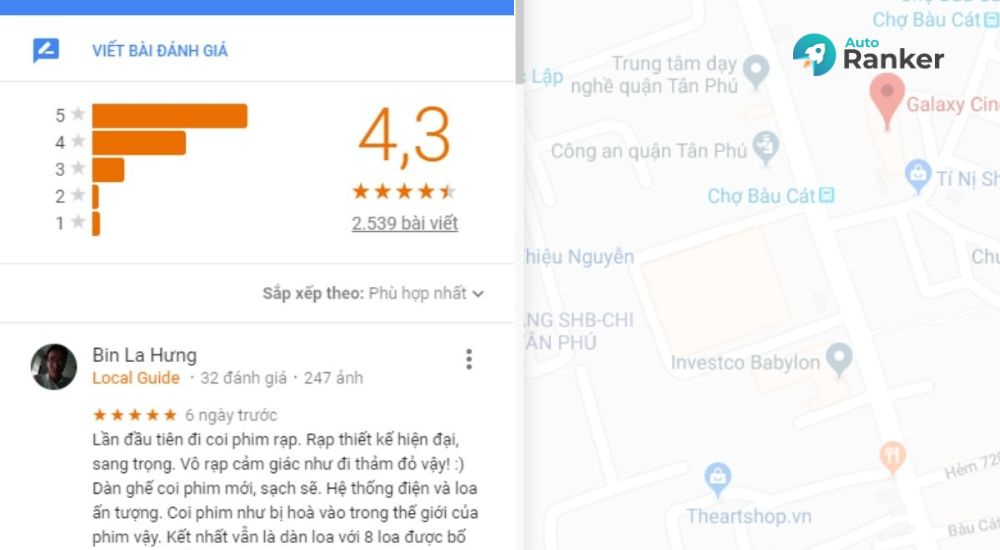Tap Viết bài đánh giá to write a review
The image size is (1000, 550).
pos(158,50)
